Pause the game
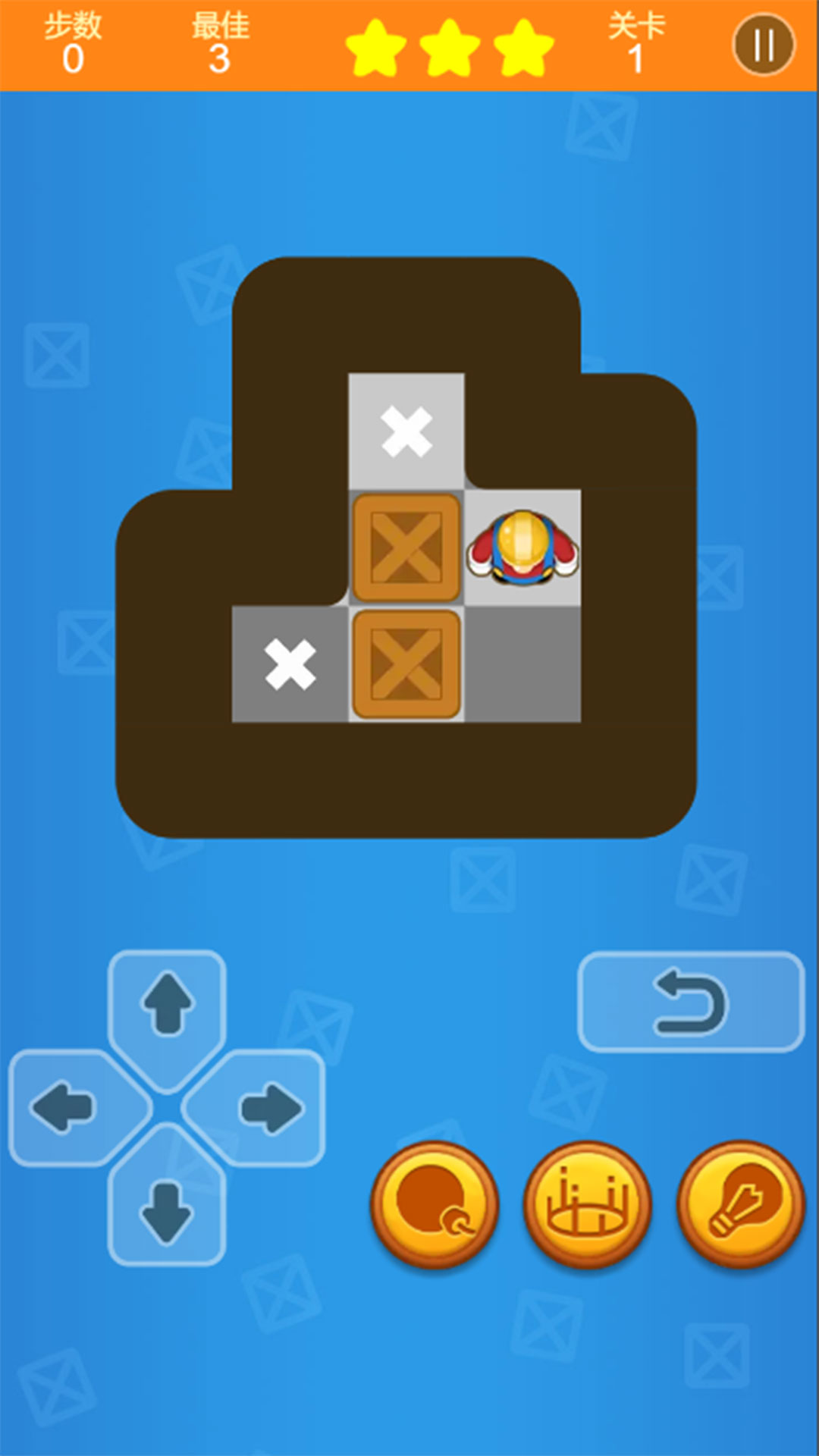 click(x=764, y=45)
